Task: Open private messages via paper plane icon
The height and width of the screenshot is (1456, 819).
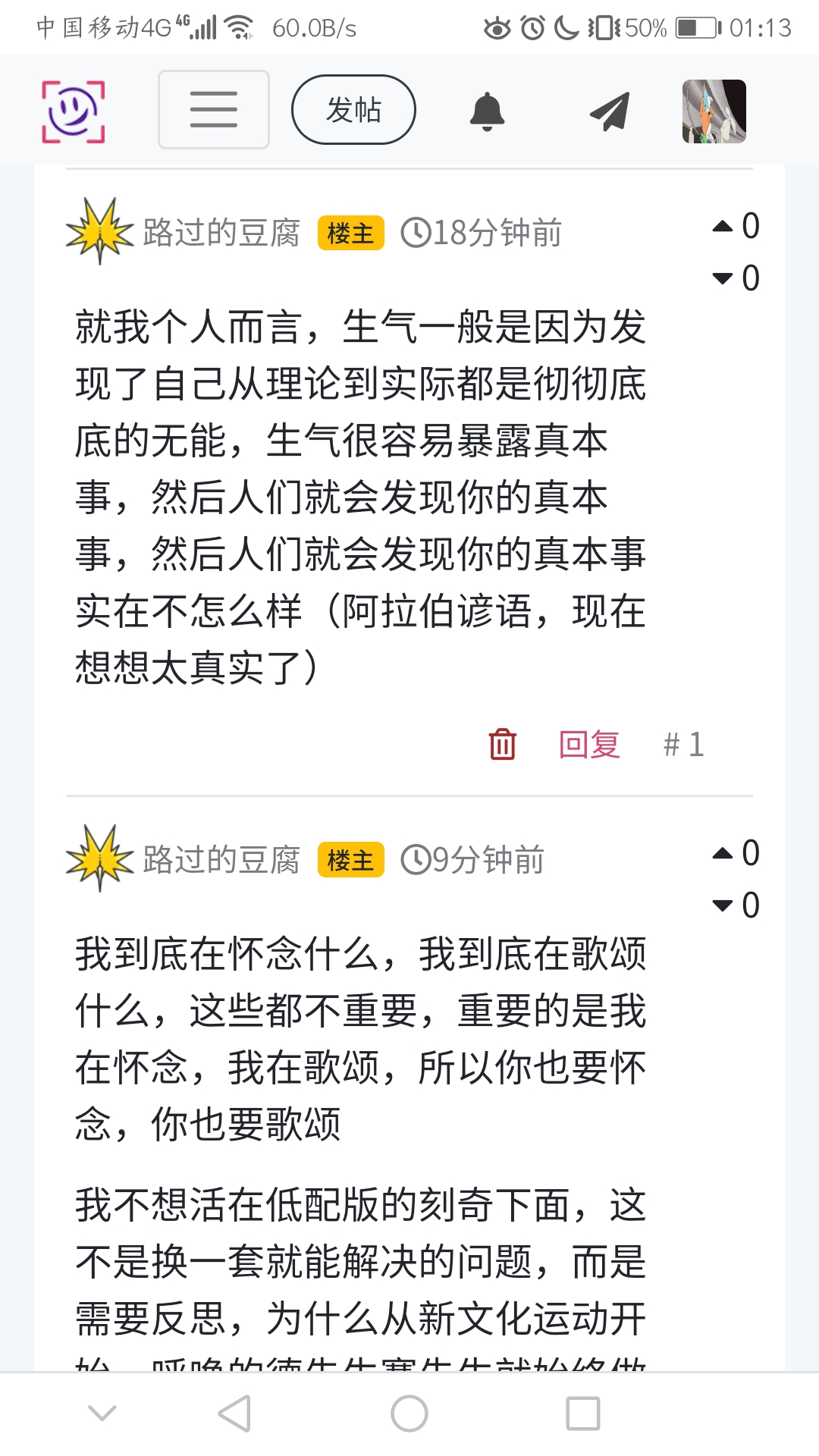Action: click(610, 111)
